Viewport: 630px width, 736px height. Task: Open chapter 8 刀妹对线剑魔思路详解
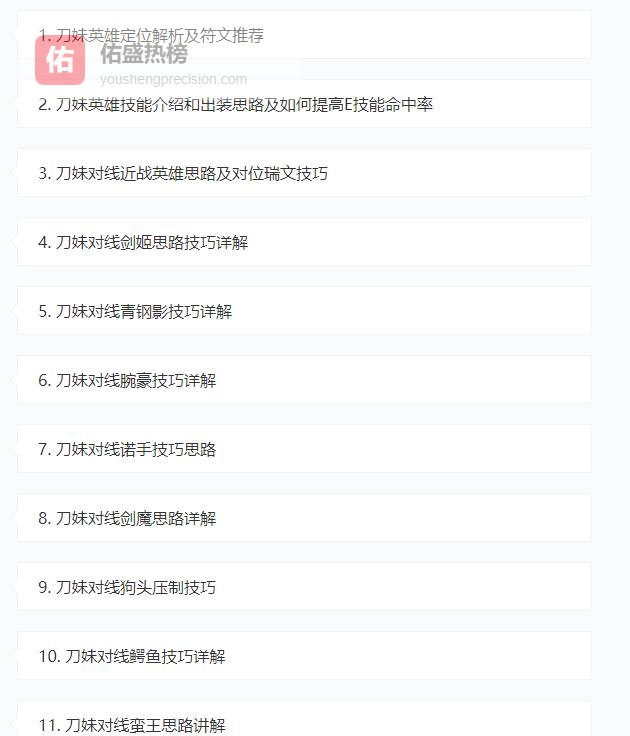(x=127, y=518)
